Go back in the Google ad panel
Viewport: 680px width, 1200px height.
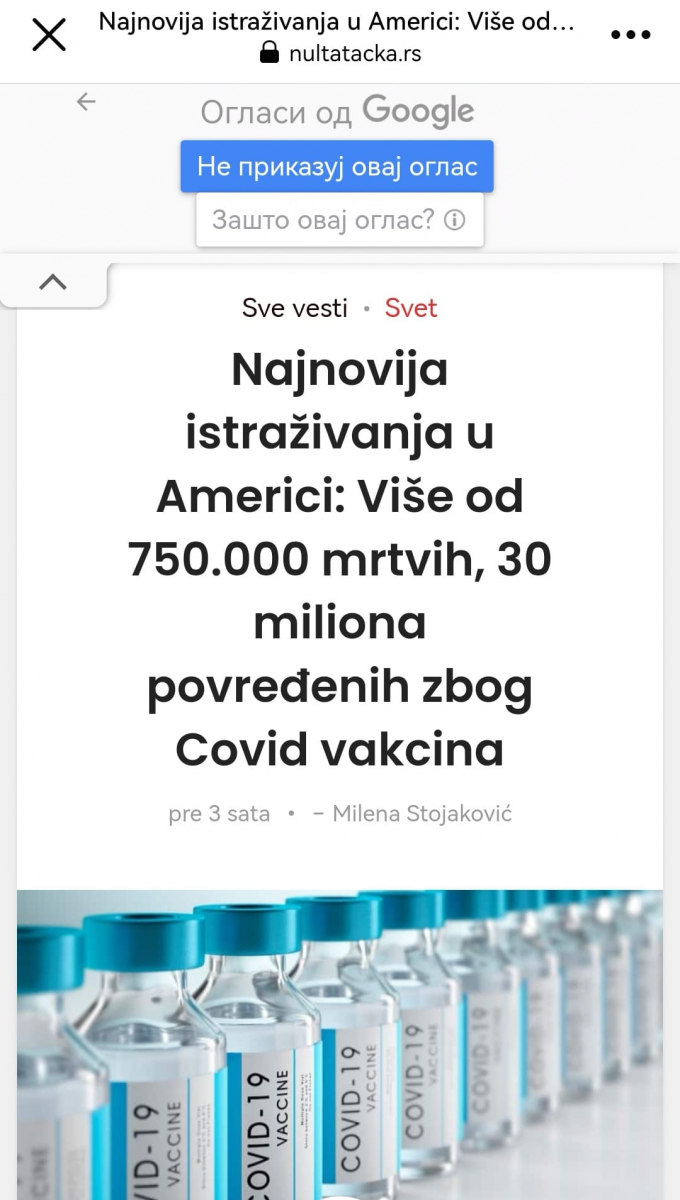pos(87,101)
